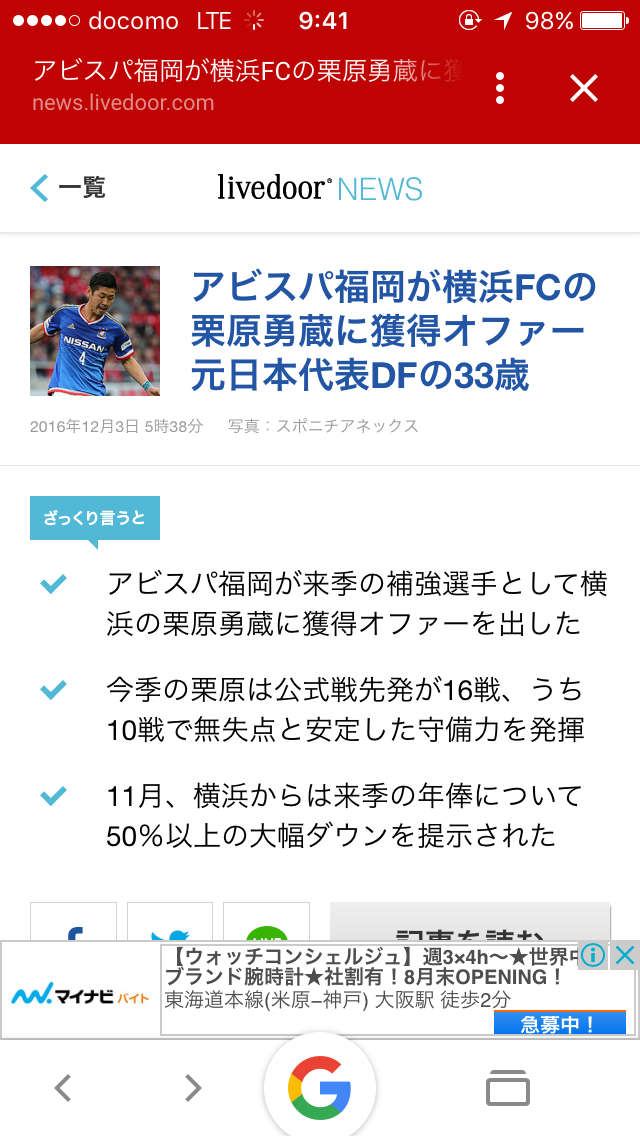Screen dimensions: 640x1136
Task: Tap the 急募中！ ad button
Action: (x=559, y=1023)
